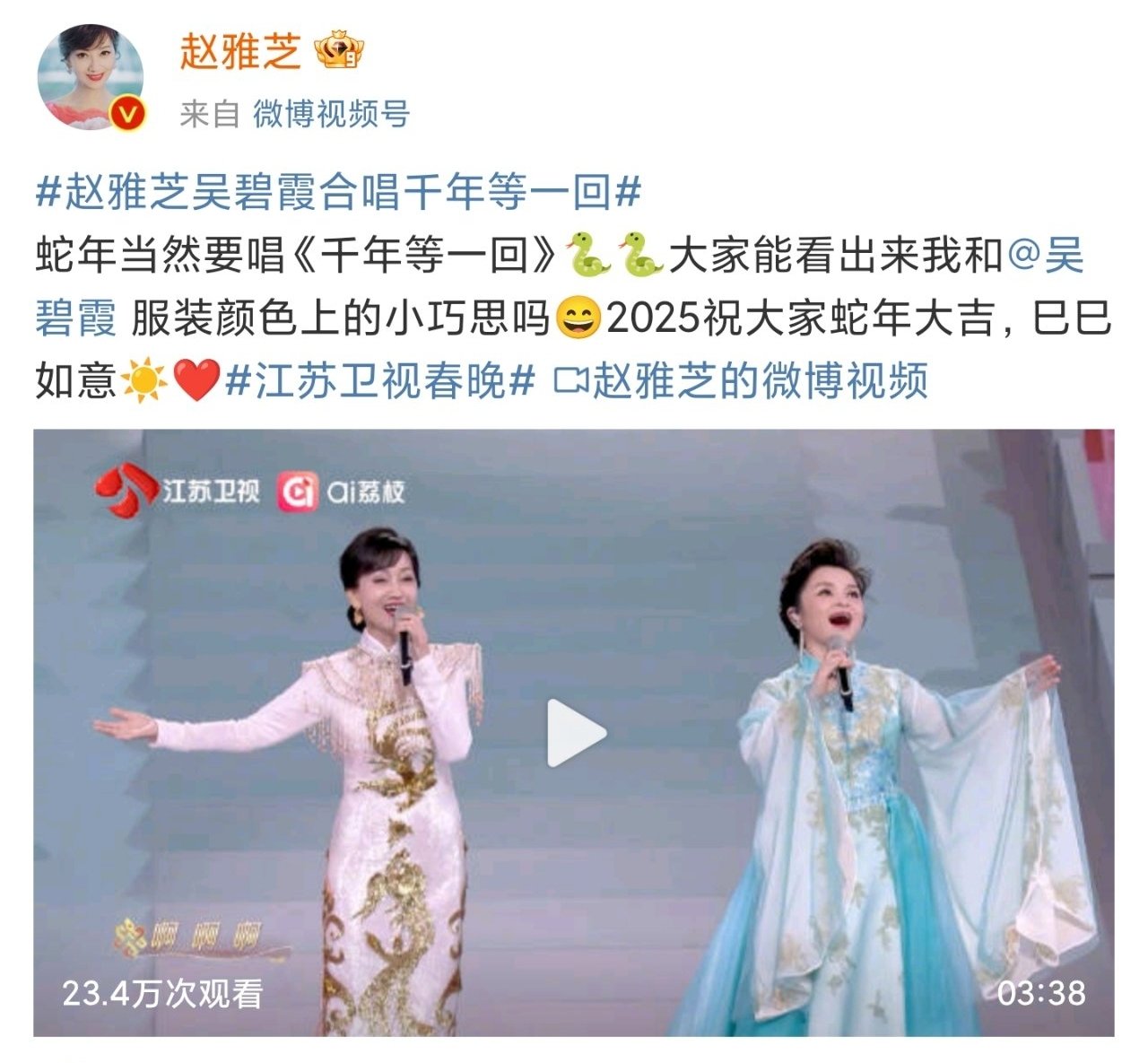
Task: Open hashtag #江苏卫视春晚#
Action: (x=379, y=381)
